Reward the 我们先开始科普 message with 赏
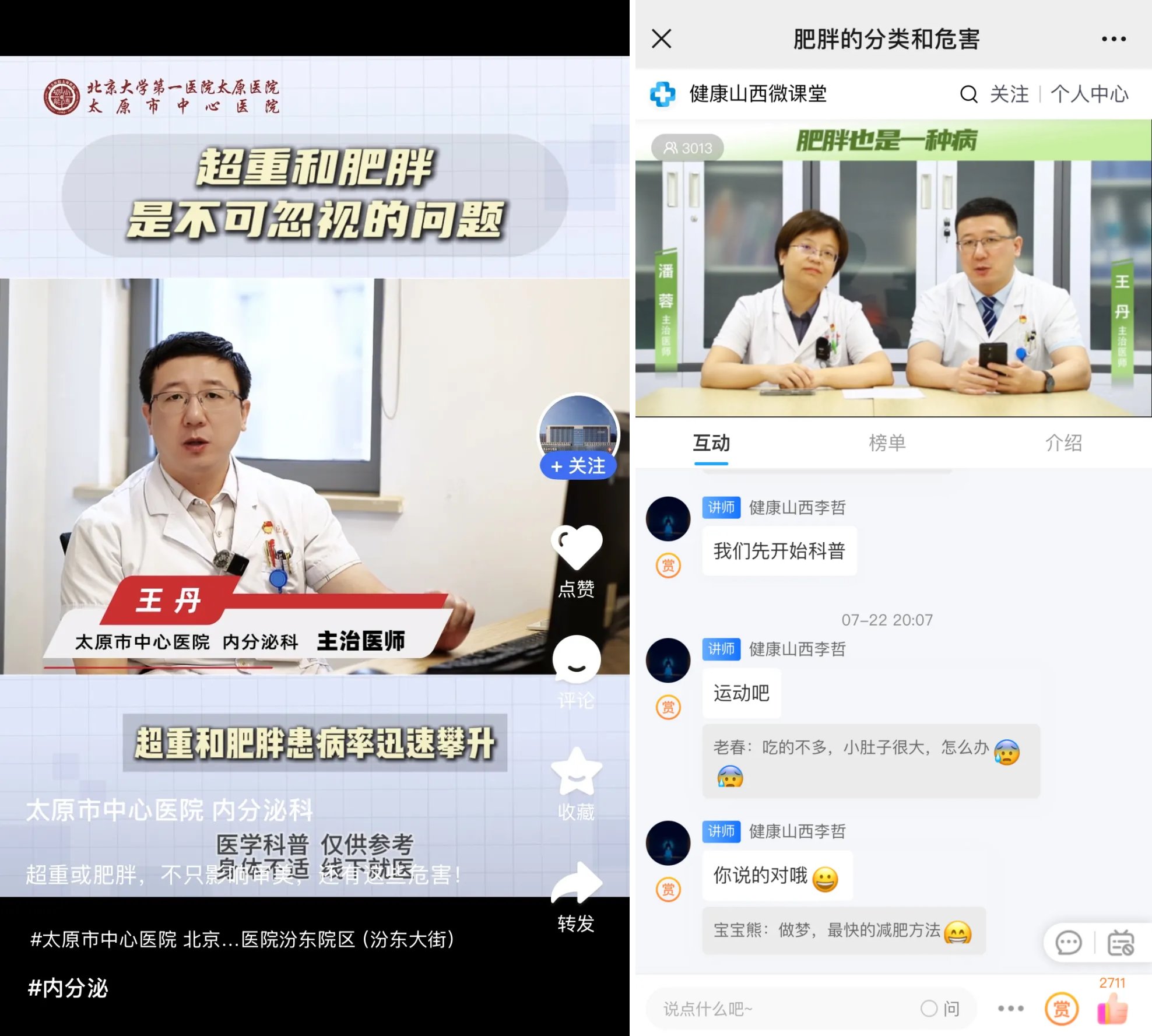 coord(668,566)
